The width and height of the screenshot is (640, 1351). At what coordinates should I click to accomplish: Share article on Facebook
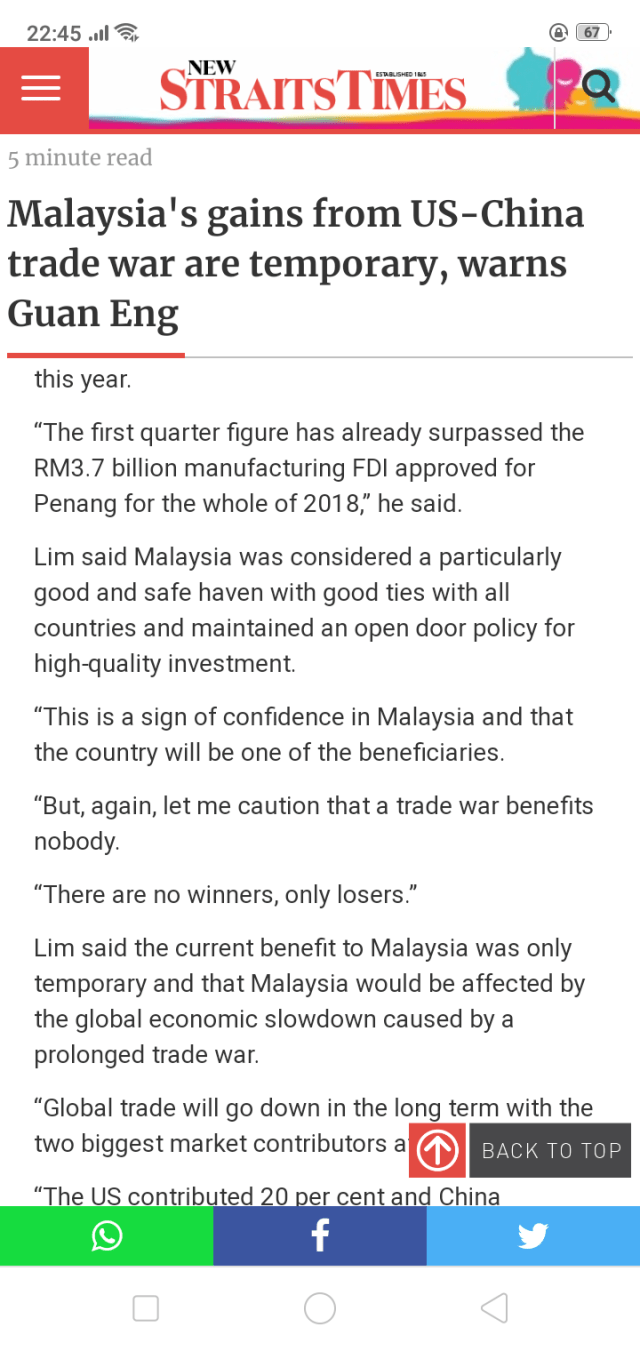tap(319, 1236)
